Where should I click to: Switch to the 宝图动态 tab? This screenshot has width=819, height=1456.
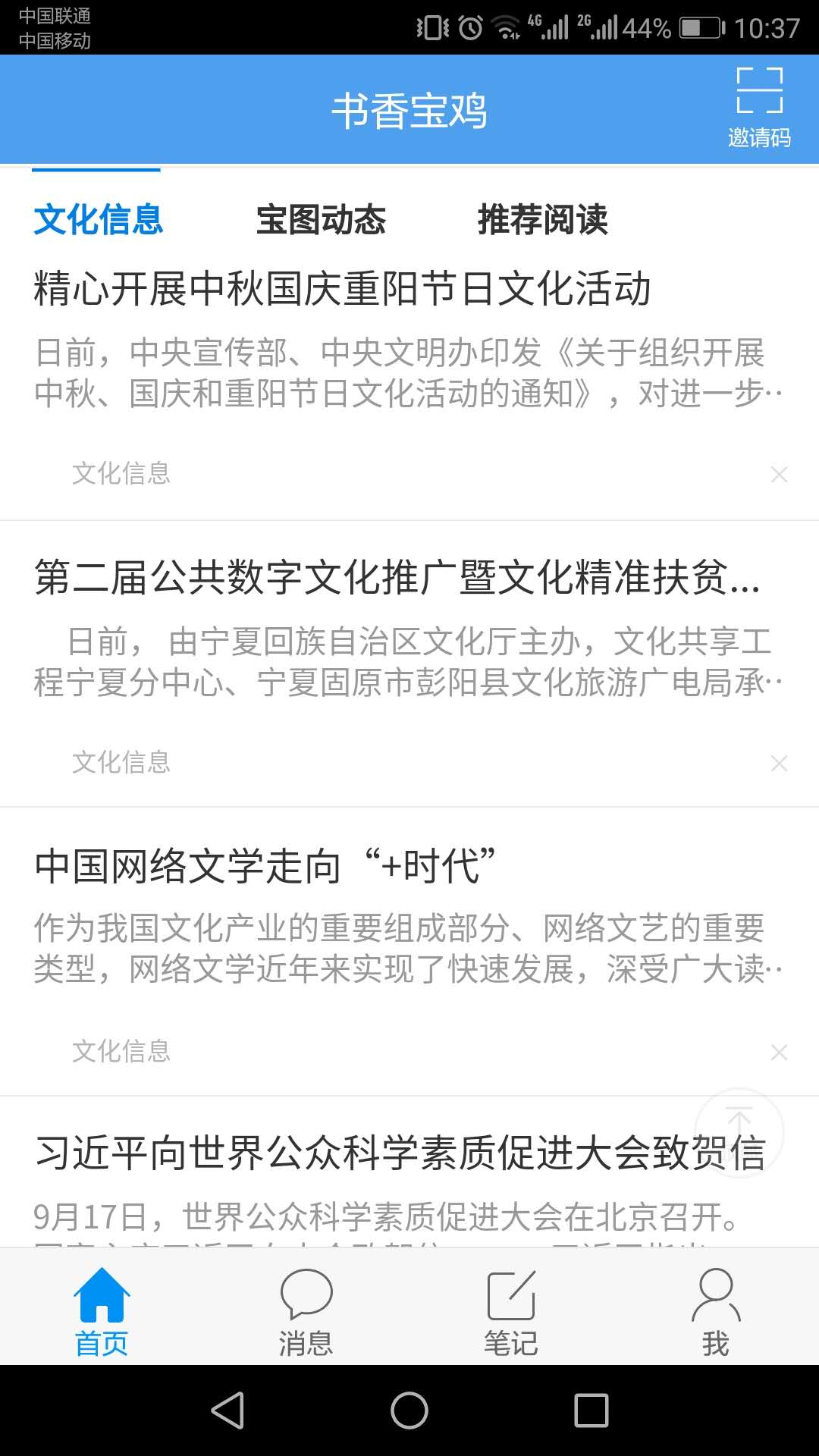tap(321, 220)
